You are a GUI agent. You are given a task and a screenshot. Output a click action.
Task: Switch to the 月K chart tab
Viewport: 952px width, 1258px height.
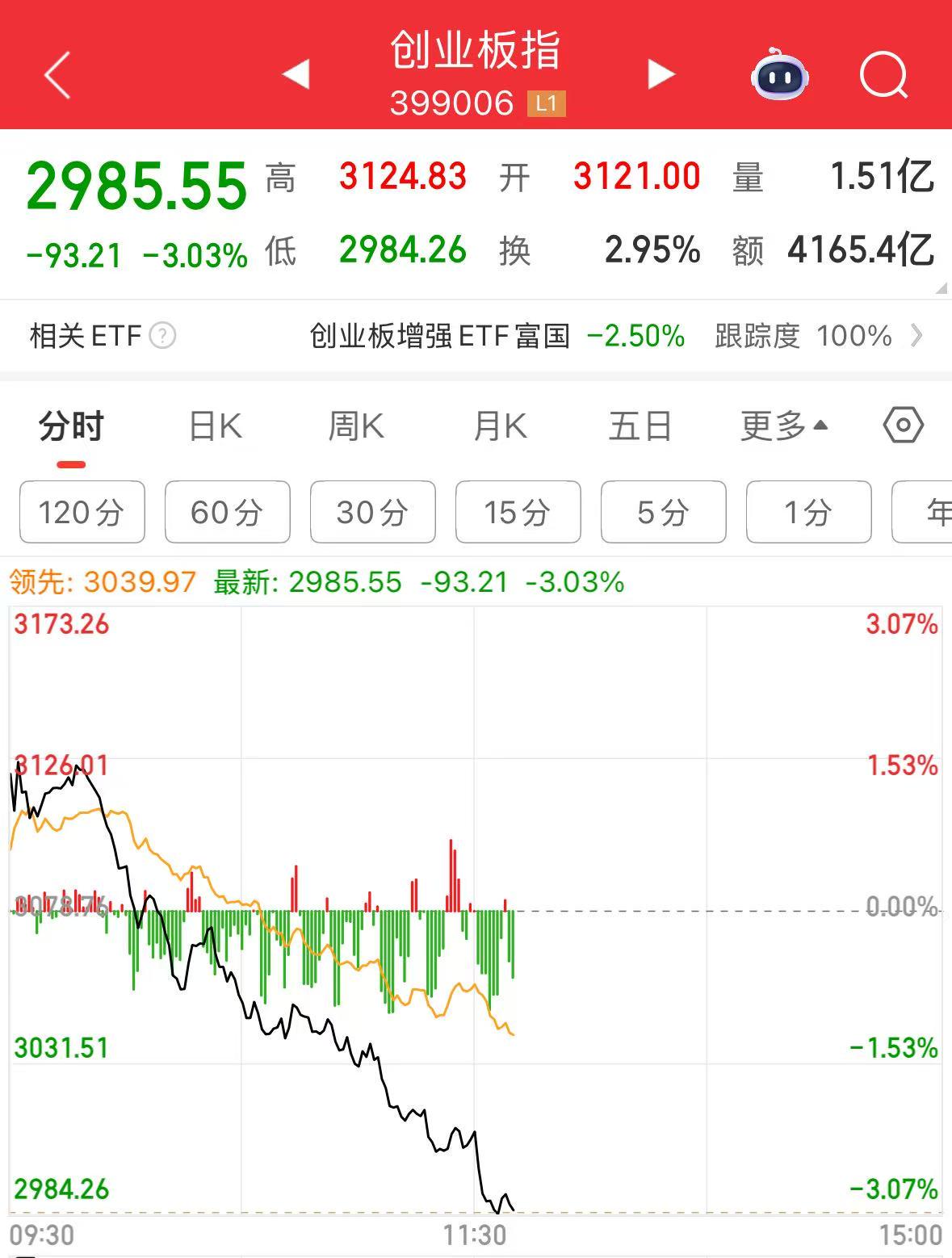pos(500,426)
